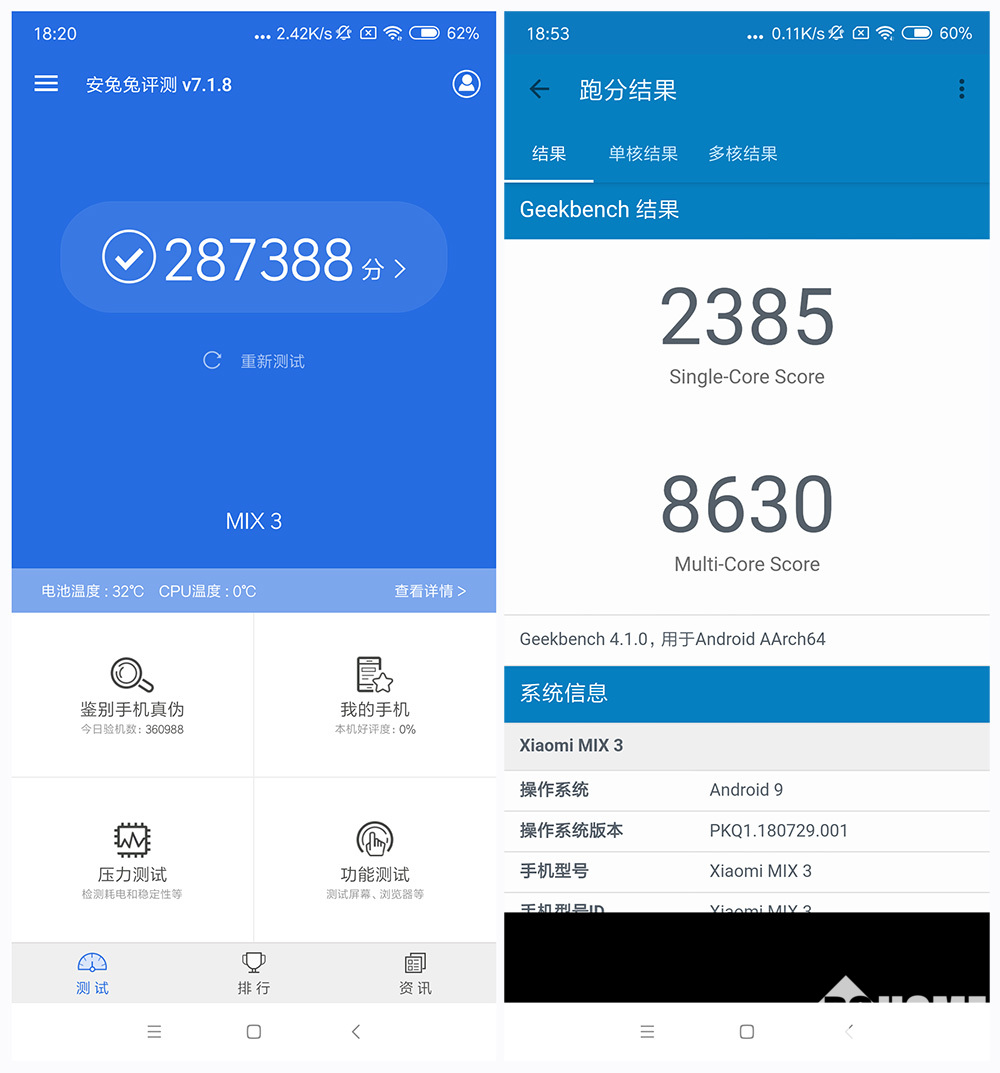The height and width of the screenshot is (1073, 1000).
Task: Switch to the 单核结果 tab
Action: pos(643,154)
